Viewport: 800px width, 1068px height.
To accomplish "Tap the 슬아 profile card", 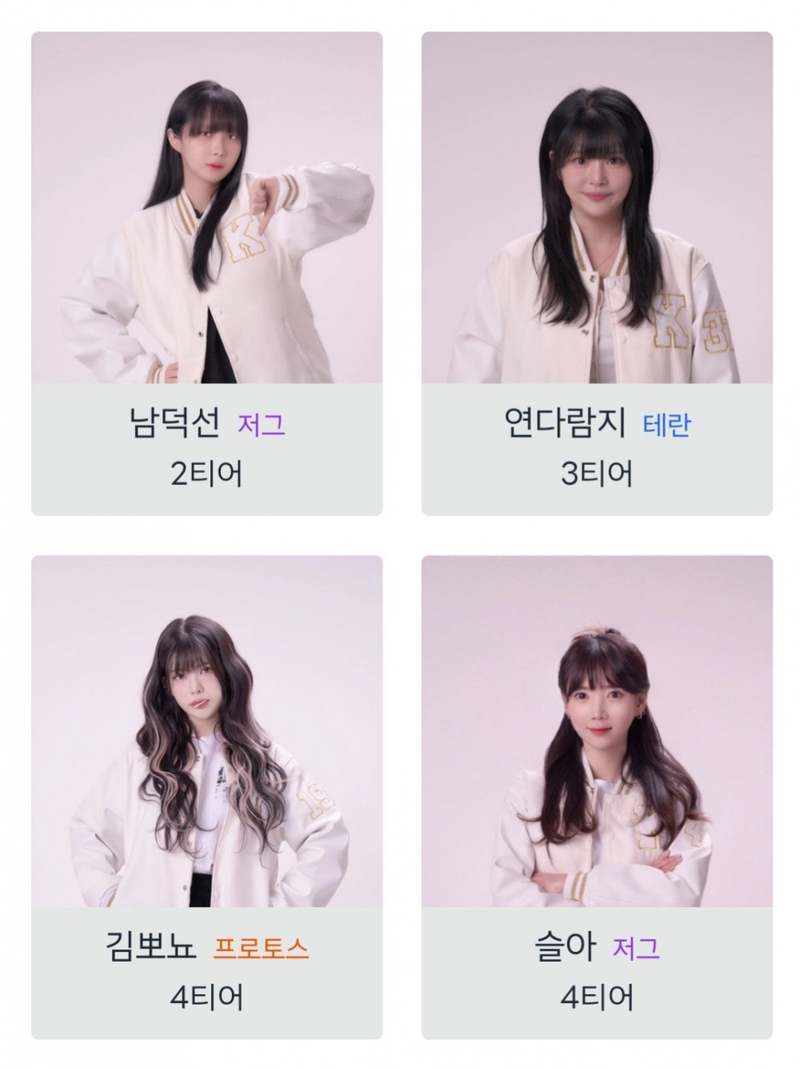I will pyautogui.click(x=596, y=796).
